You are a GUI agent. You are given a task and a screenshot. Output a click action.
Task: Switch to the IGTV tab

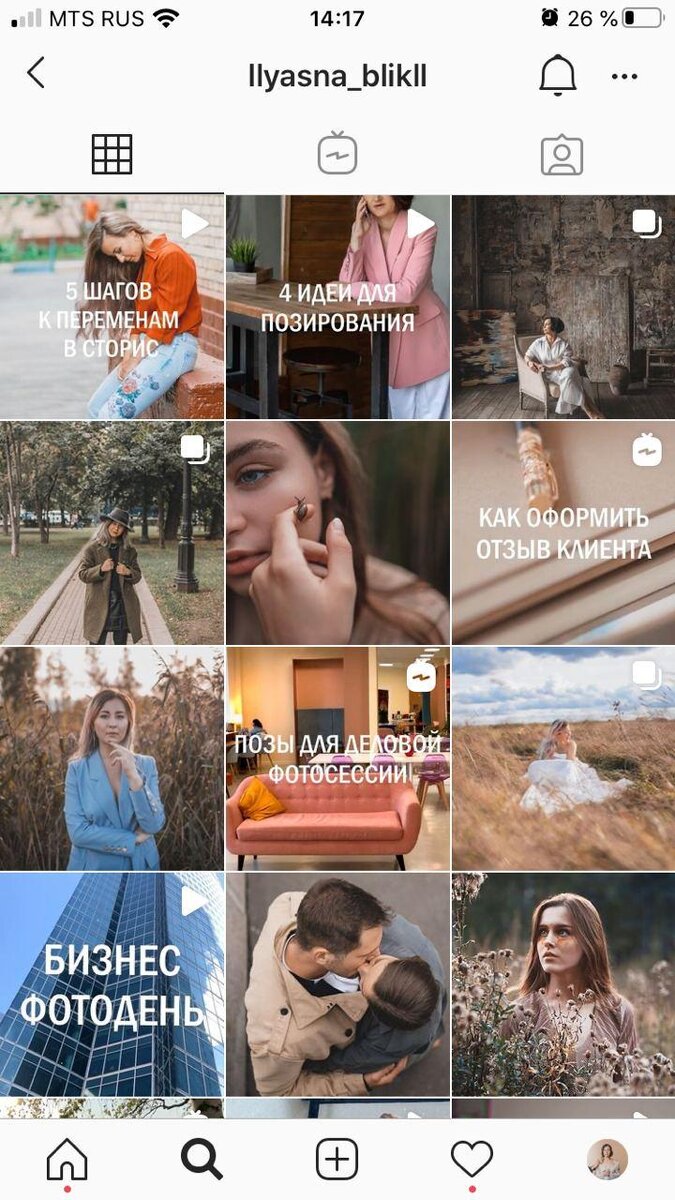pos(337,155)
